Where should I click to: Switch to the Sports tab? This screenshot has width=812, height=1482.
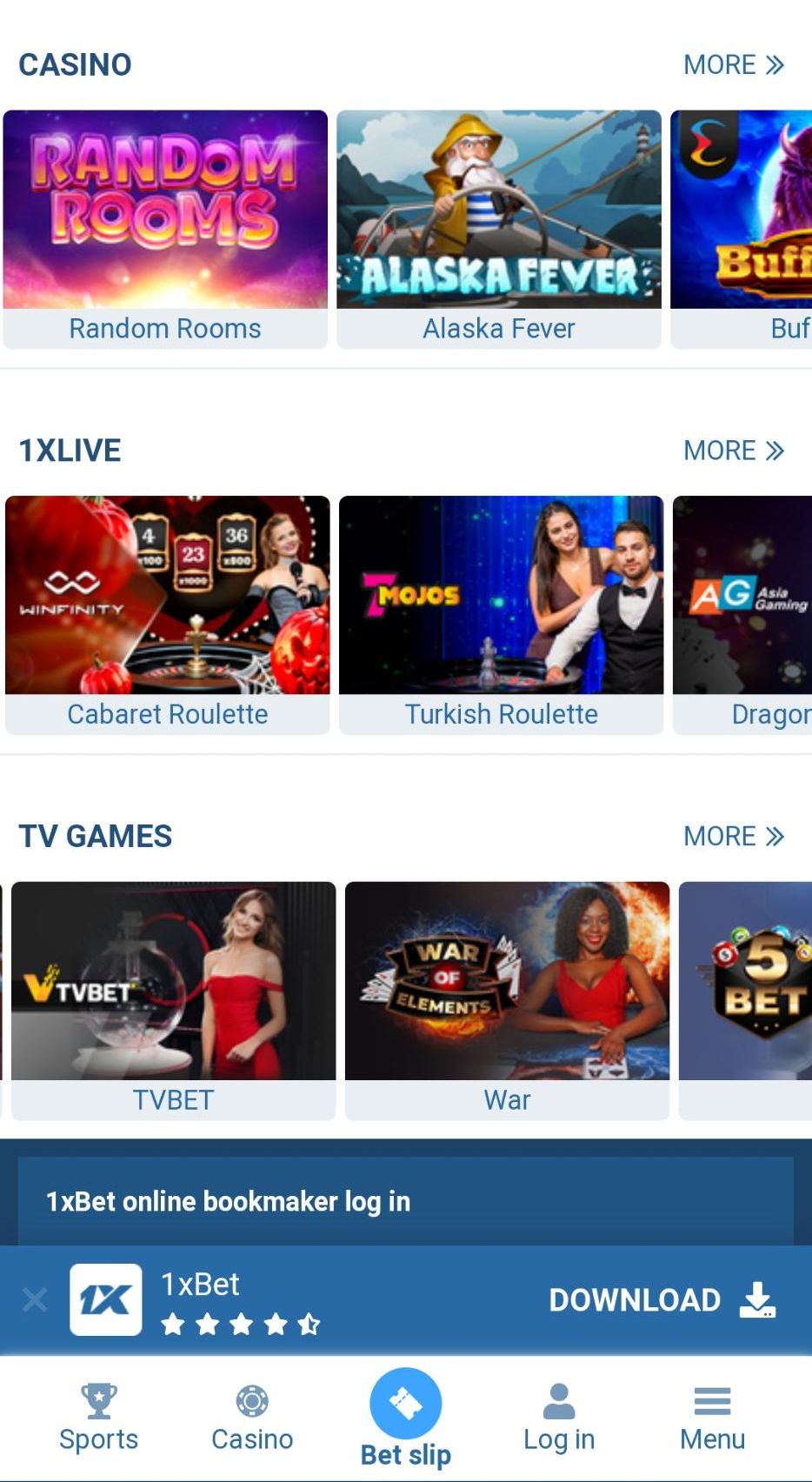[98, 1418]
